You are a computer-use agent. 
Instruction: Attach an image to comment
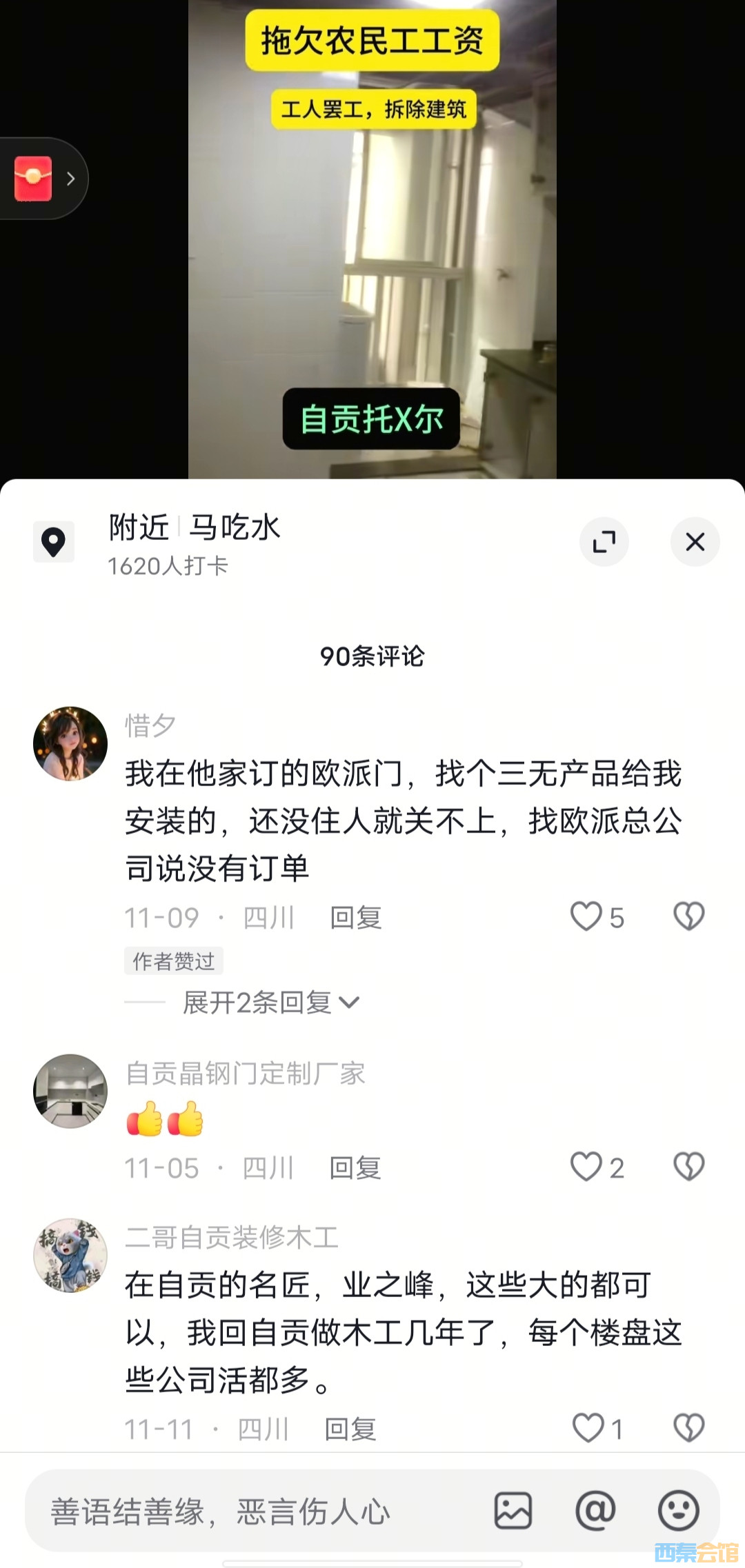click(x=513, y=1511)
